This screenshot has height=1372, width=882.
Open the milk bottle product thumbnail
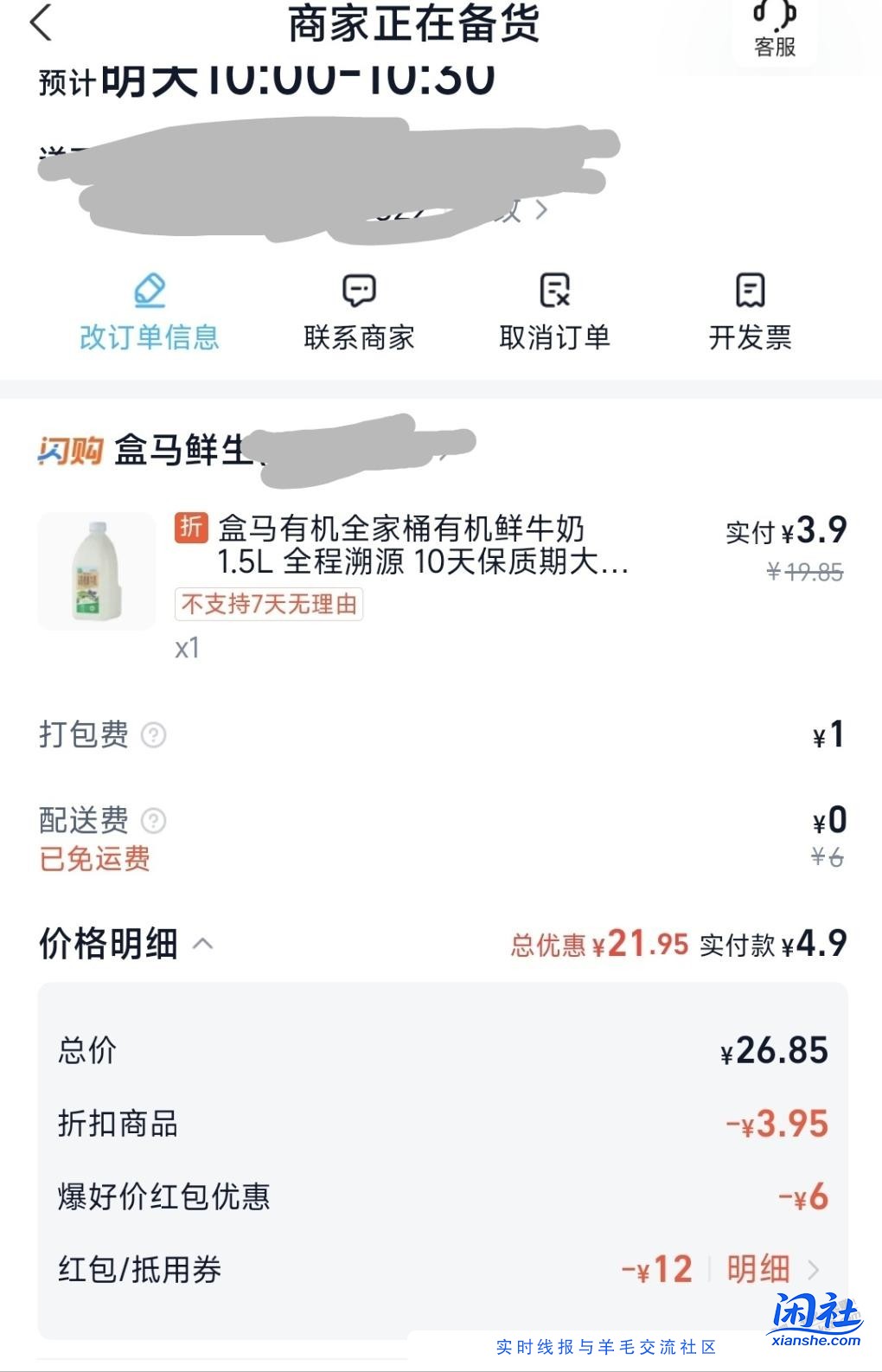pos(96,571)
